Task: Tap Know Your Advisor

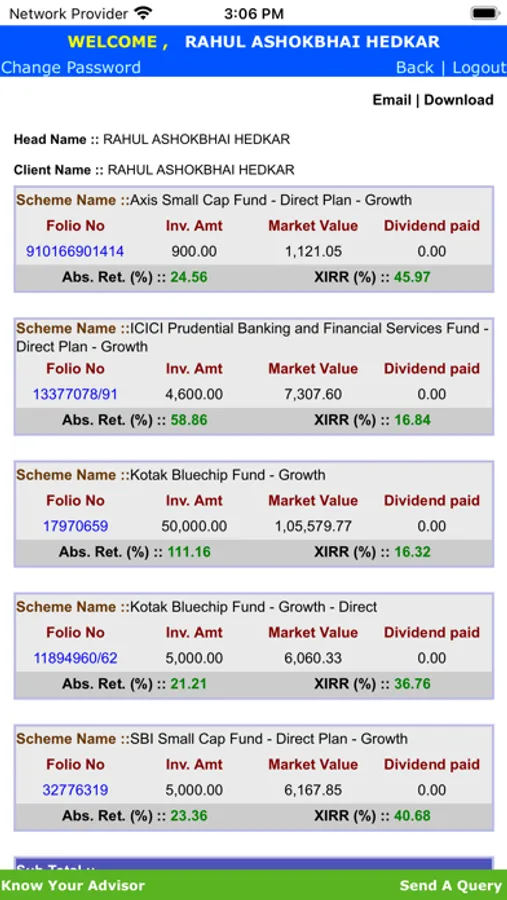Action: pyautogui.click(x=73, y=886)
